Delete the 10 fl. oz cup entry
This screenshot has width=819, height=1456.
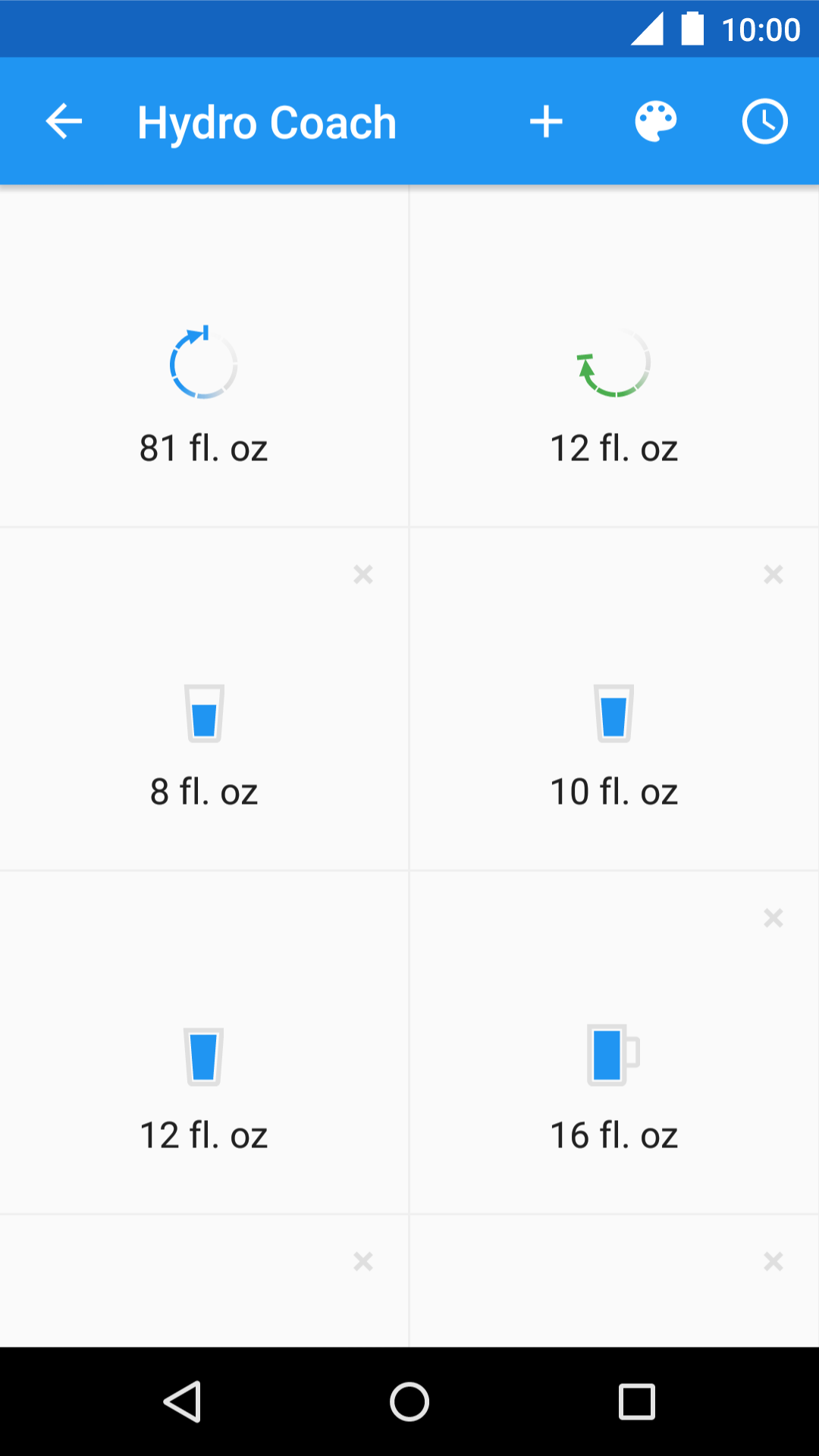point(773,574)
